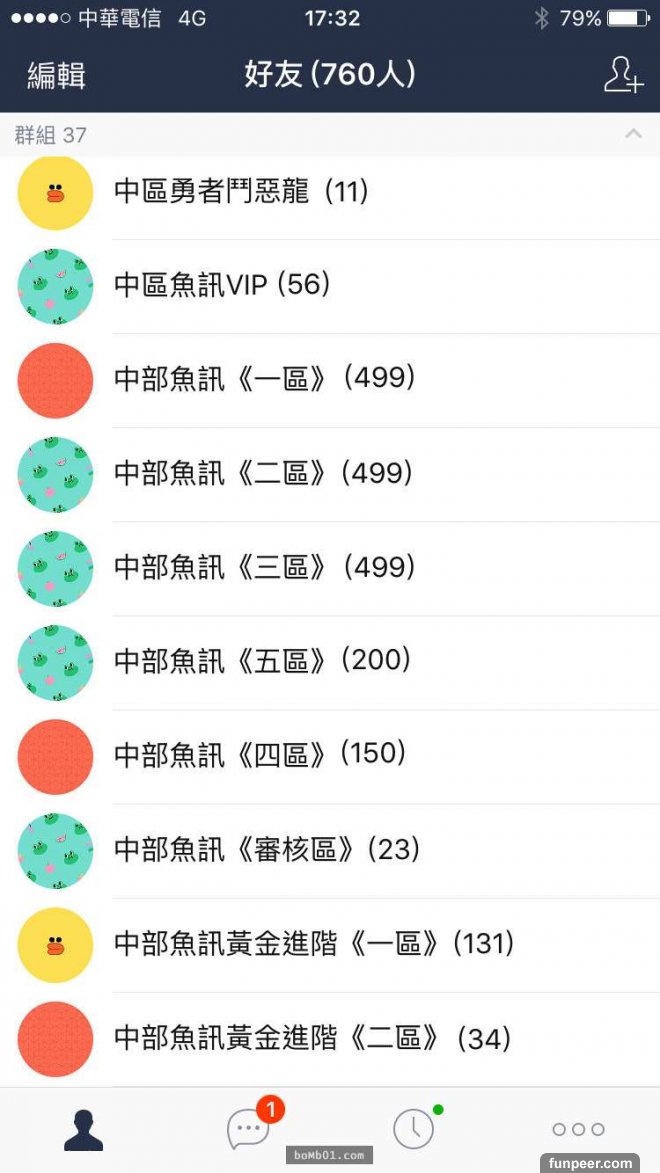Viewport: 660px width, 1173px height.
Task: Open group 中區勇者鬥惡龍 (11)
Action: 241,192
